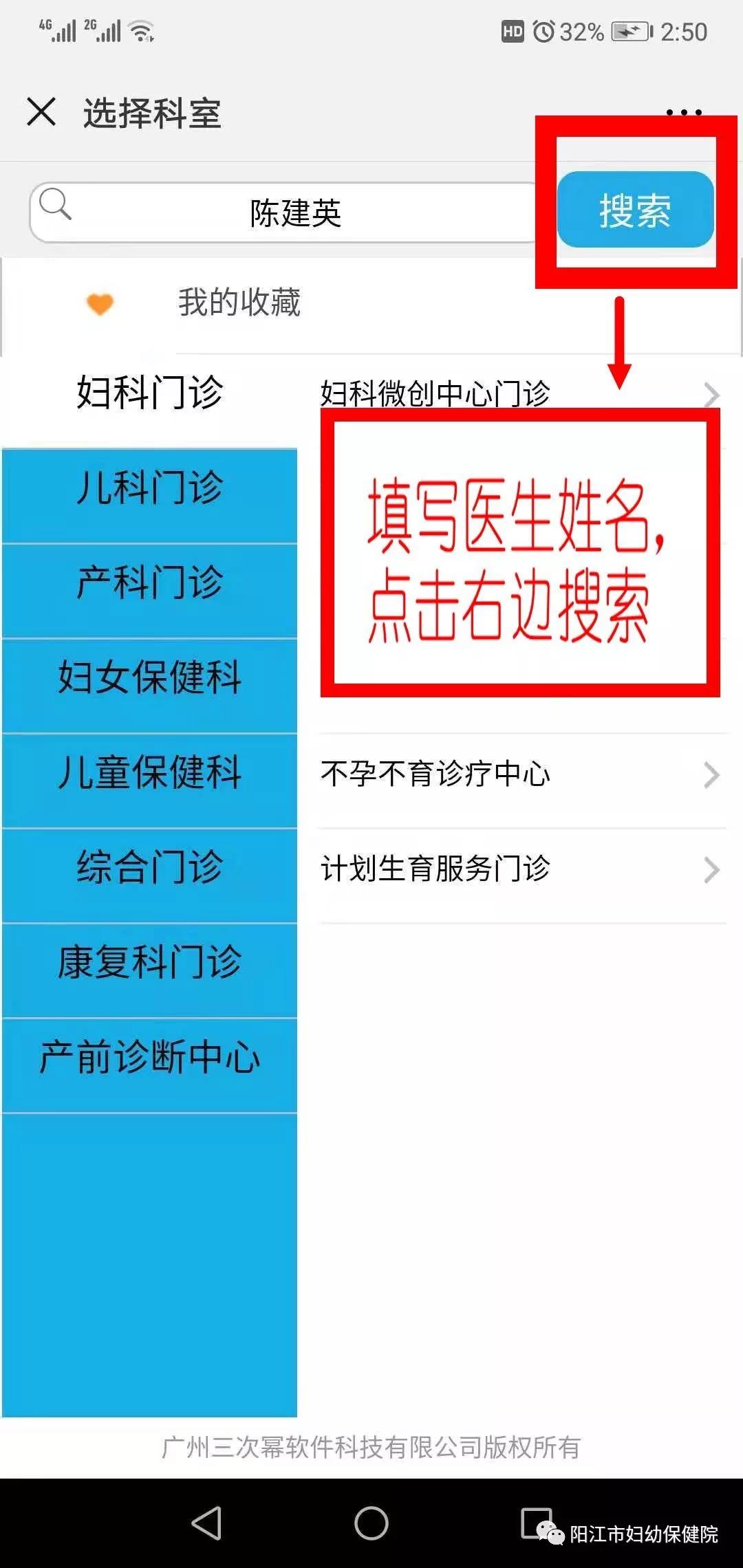This screenshot has height=1568, width=743.
Task: Open 我的收藏 favorites
Action: (239, 303)
